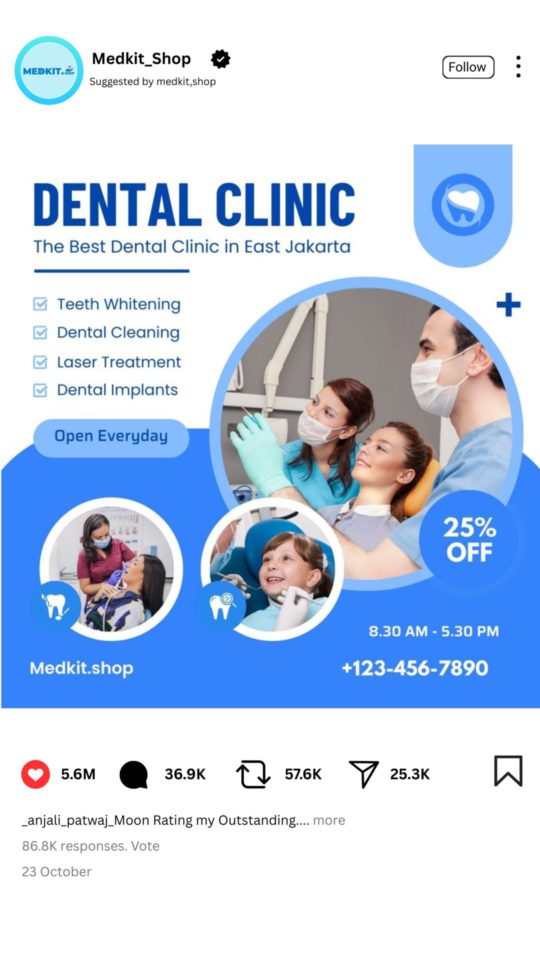
Task: Repost this dental clinic post
Action: pos(253,774)
